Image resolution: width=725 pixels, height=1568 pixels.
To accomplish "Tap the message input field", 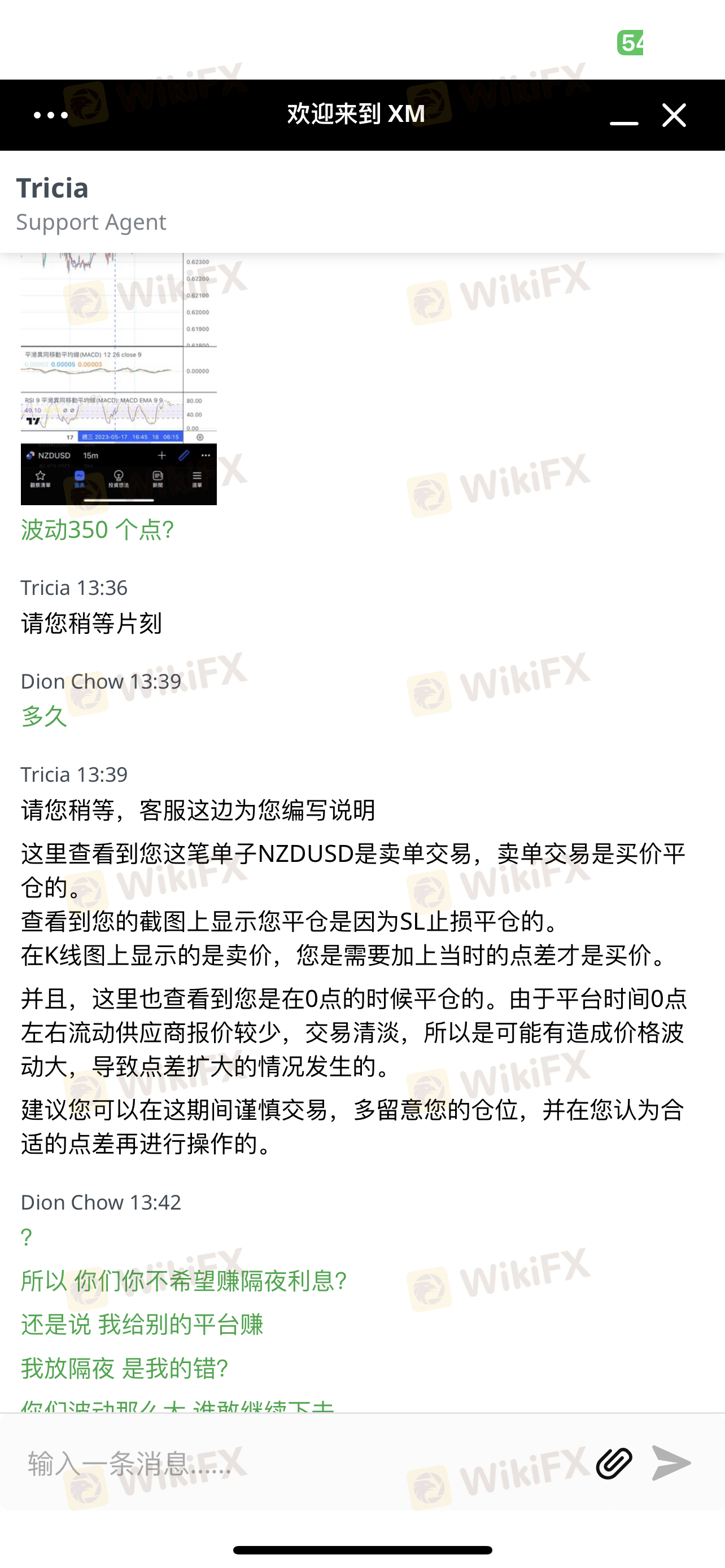I will click(304, 1462).
